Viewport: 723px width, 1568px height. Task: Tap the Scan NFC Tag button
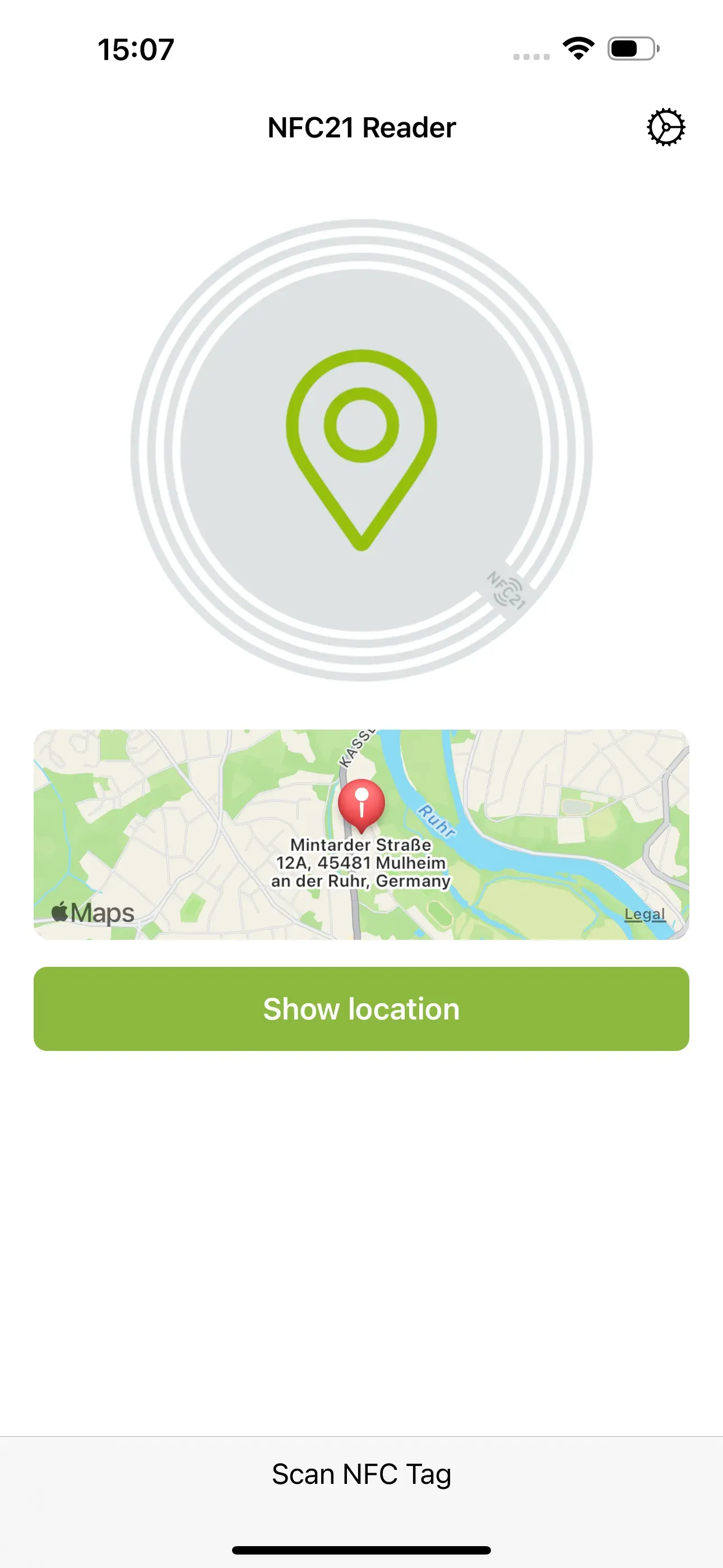(x=361, y=1473)
